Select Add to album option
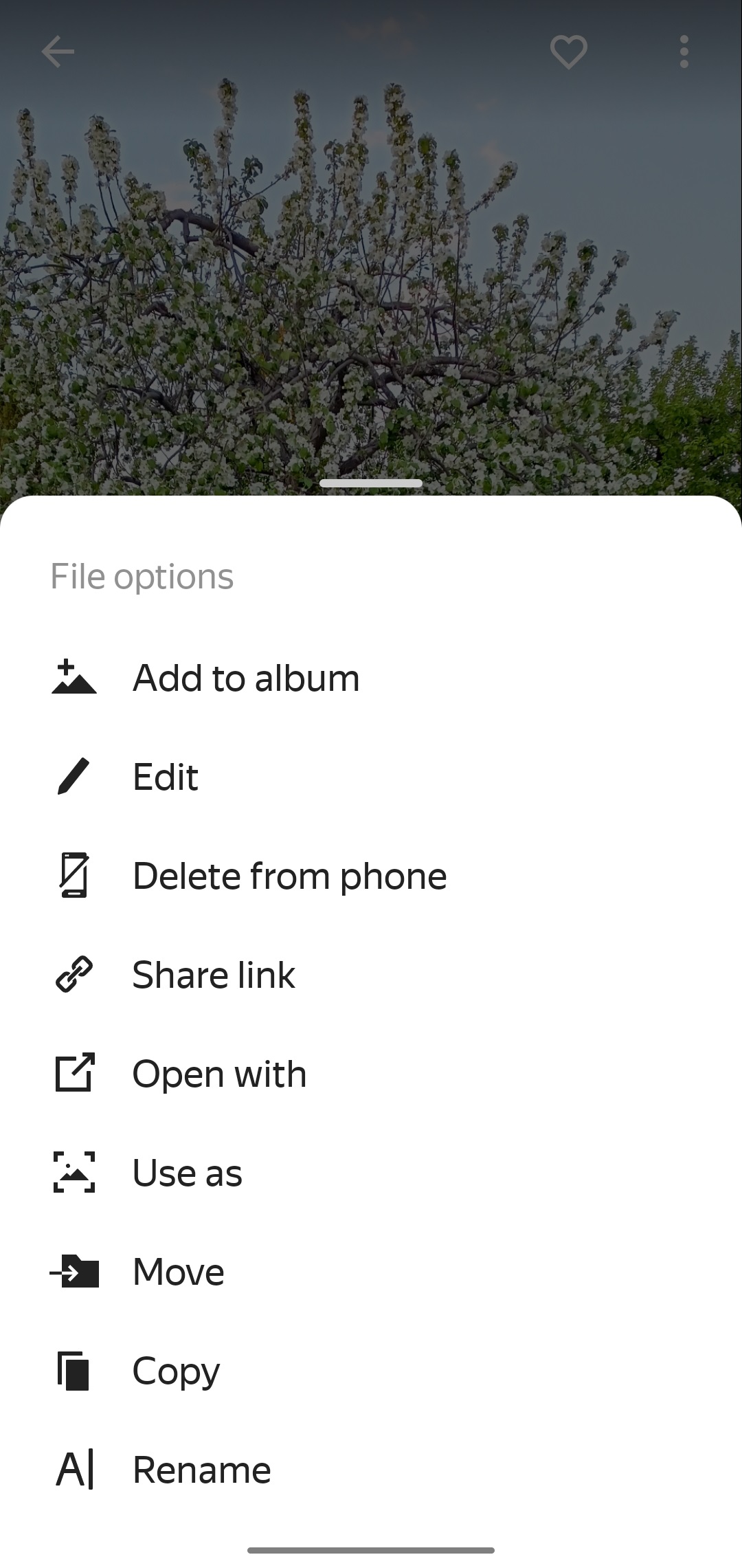The image size is (742, 1568). point(245,678)
